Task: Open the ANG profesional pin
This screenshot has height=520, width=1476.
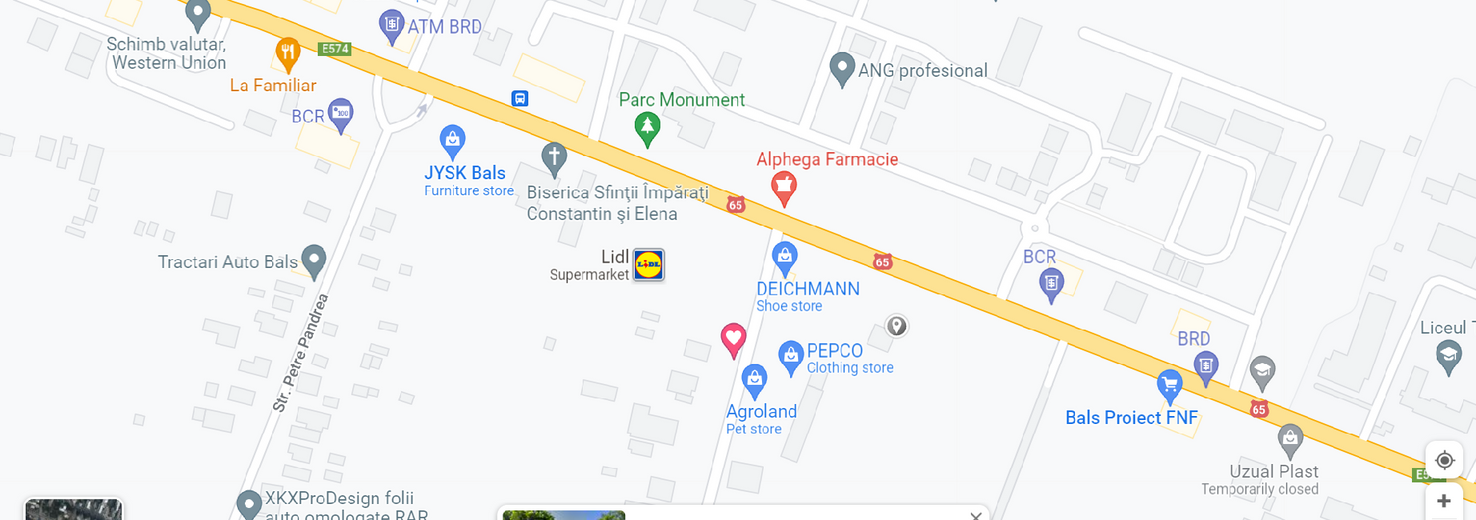Action: [x=842, y=69]
